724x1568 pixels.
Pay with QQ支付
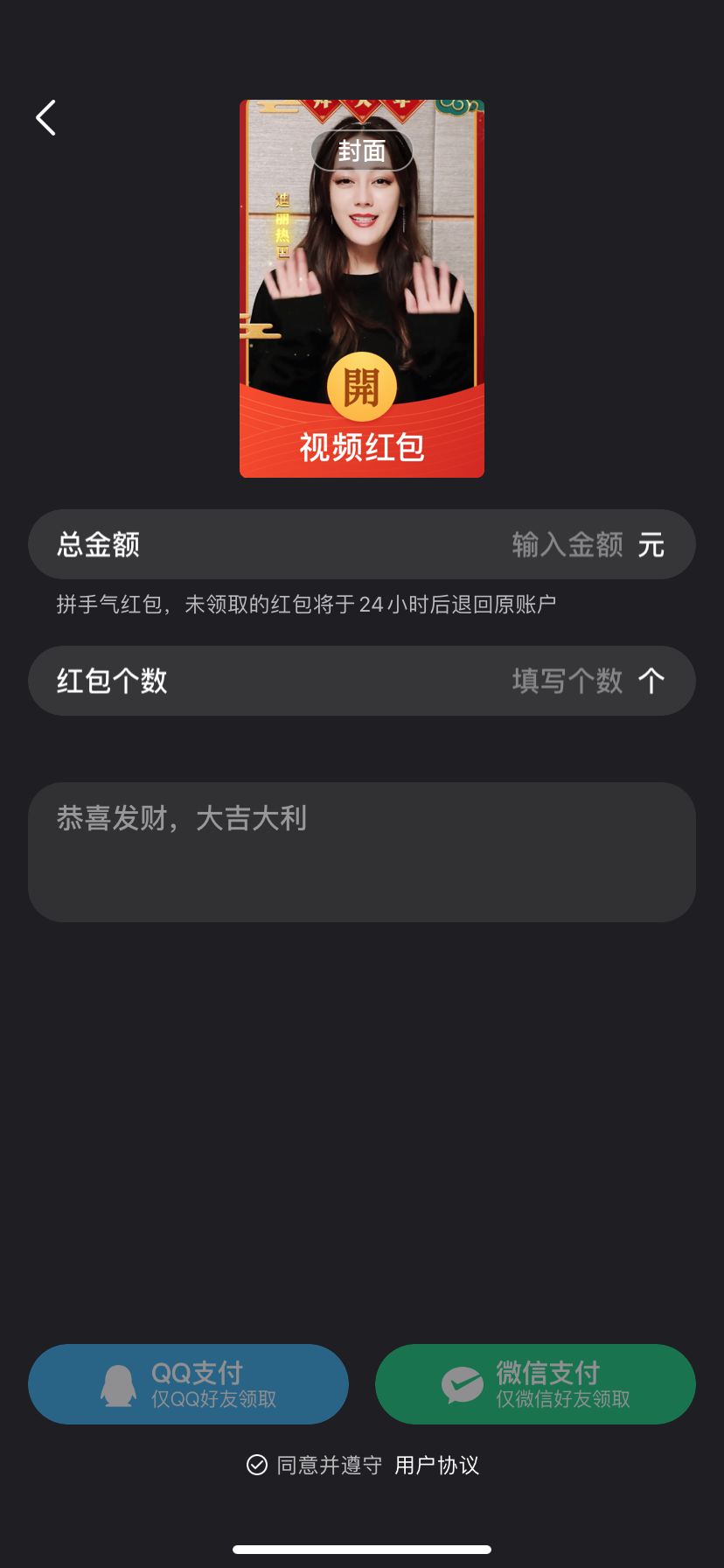pyautogui.click(x=188, y=1384)
